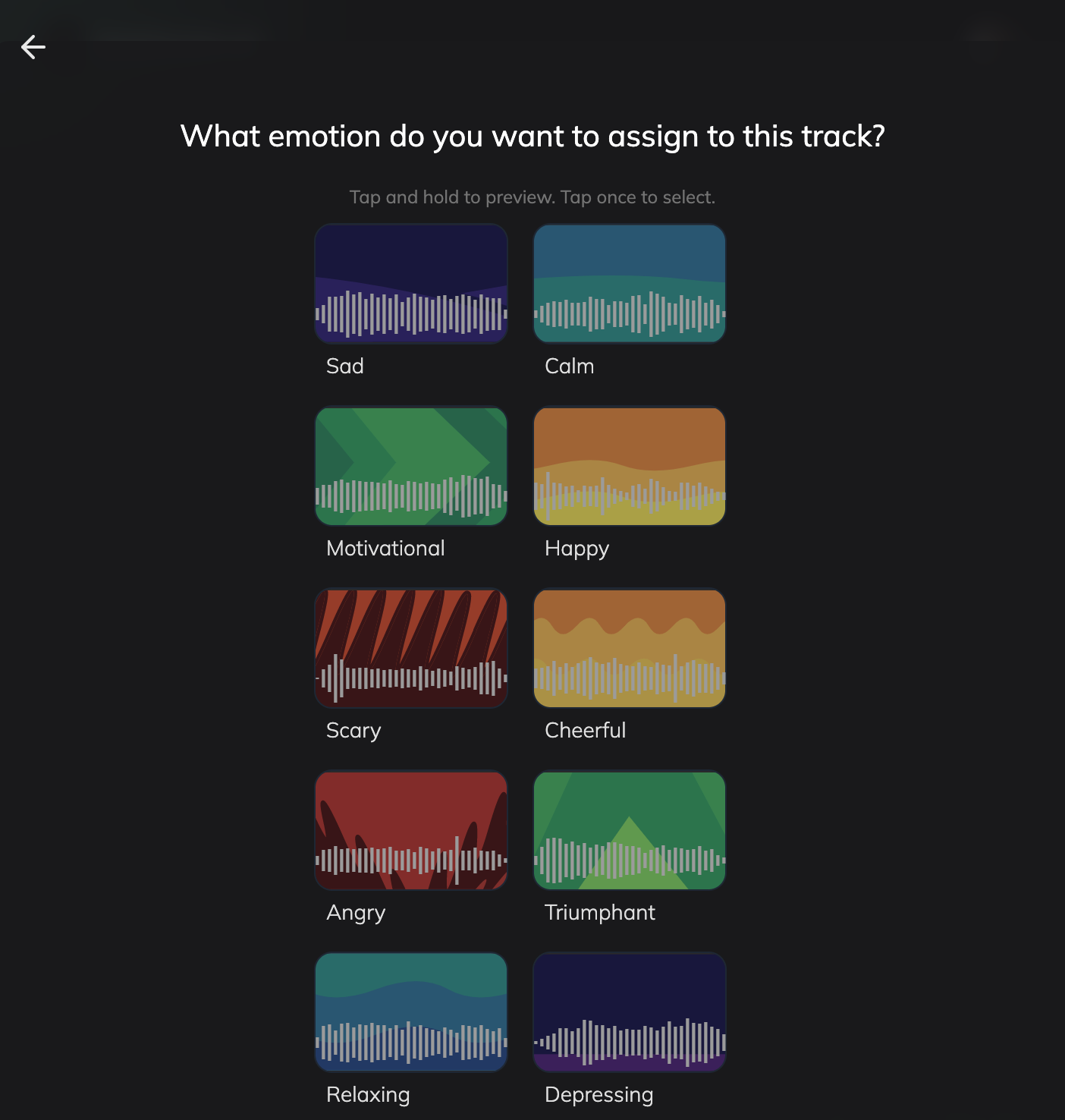Select the Cheerful emotion card
1065x1120 pixels.
coord(630,648)
